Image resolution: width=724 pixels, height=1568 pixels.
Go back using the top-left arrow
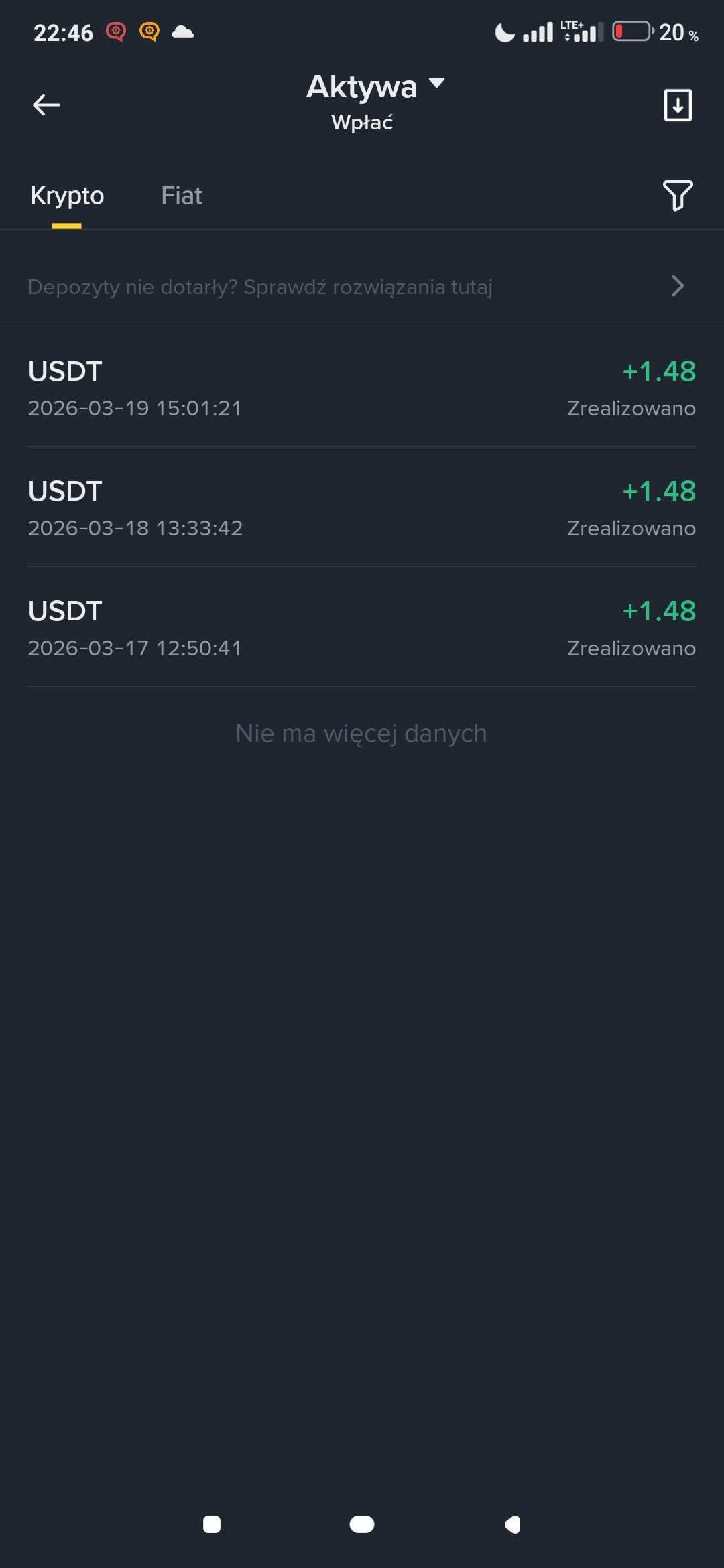click(x=46, y=105)
